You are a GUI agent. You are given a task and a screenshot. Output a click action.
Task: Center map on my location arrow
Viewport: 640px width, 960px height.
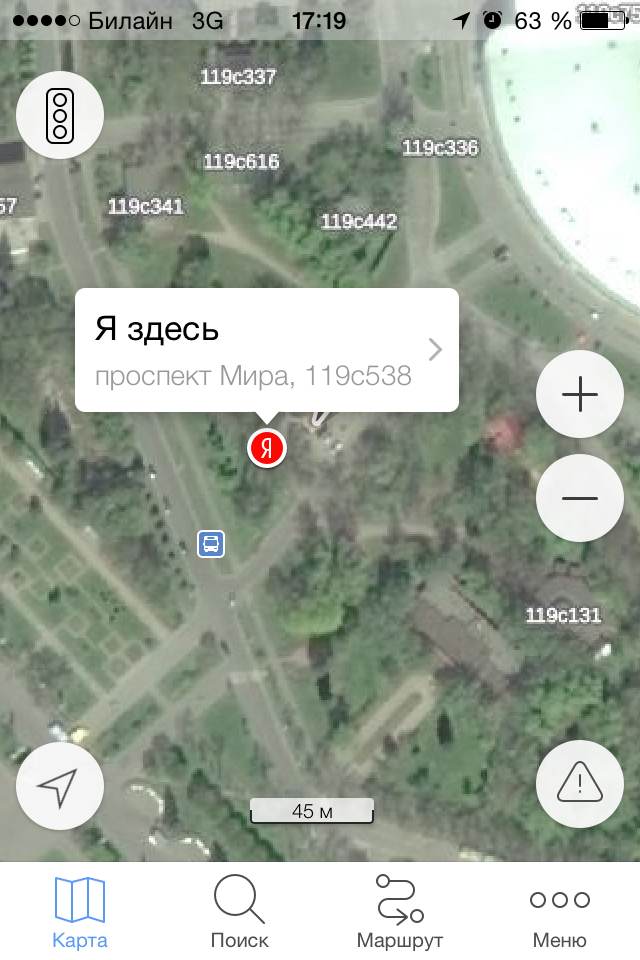point(60,786)
